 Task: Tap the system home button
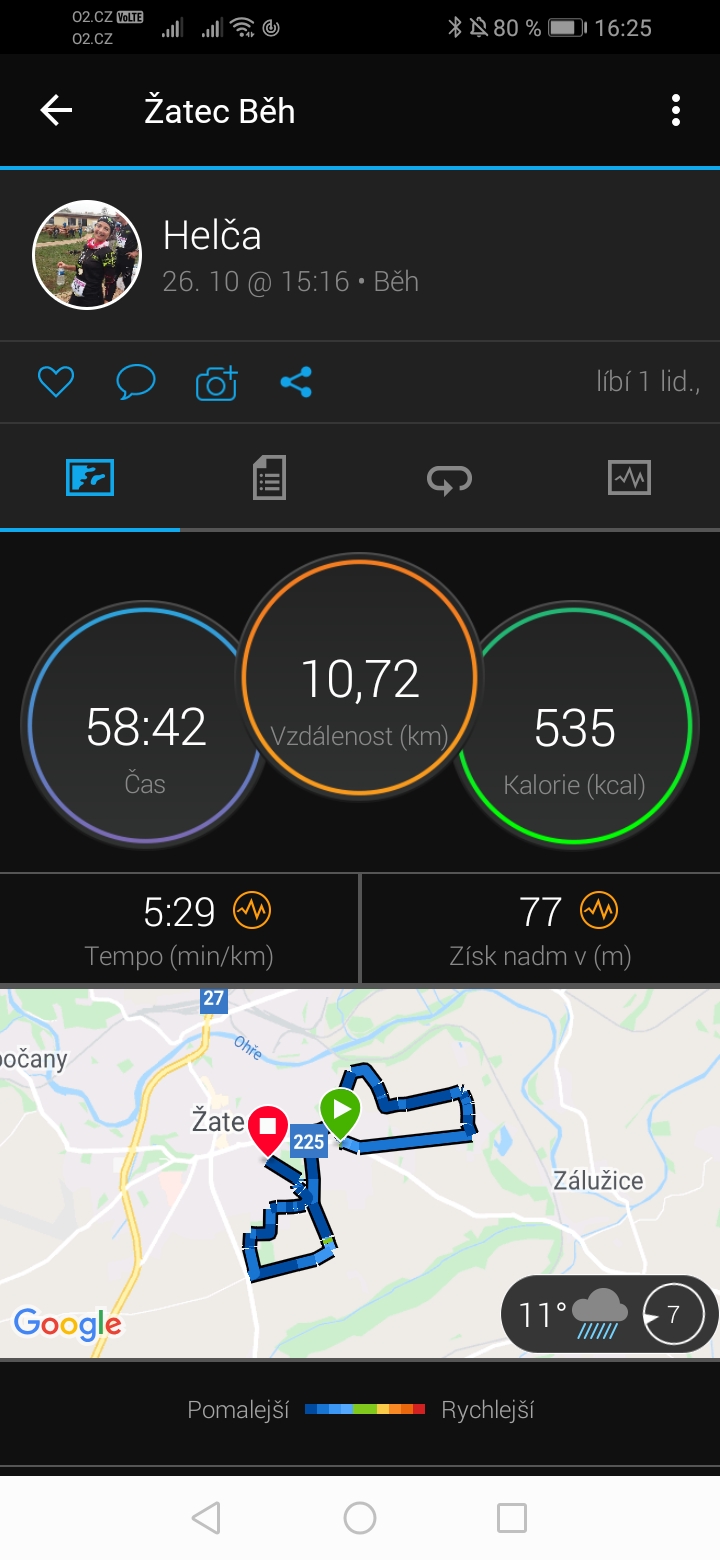click(360, 1518)
